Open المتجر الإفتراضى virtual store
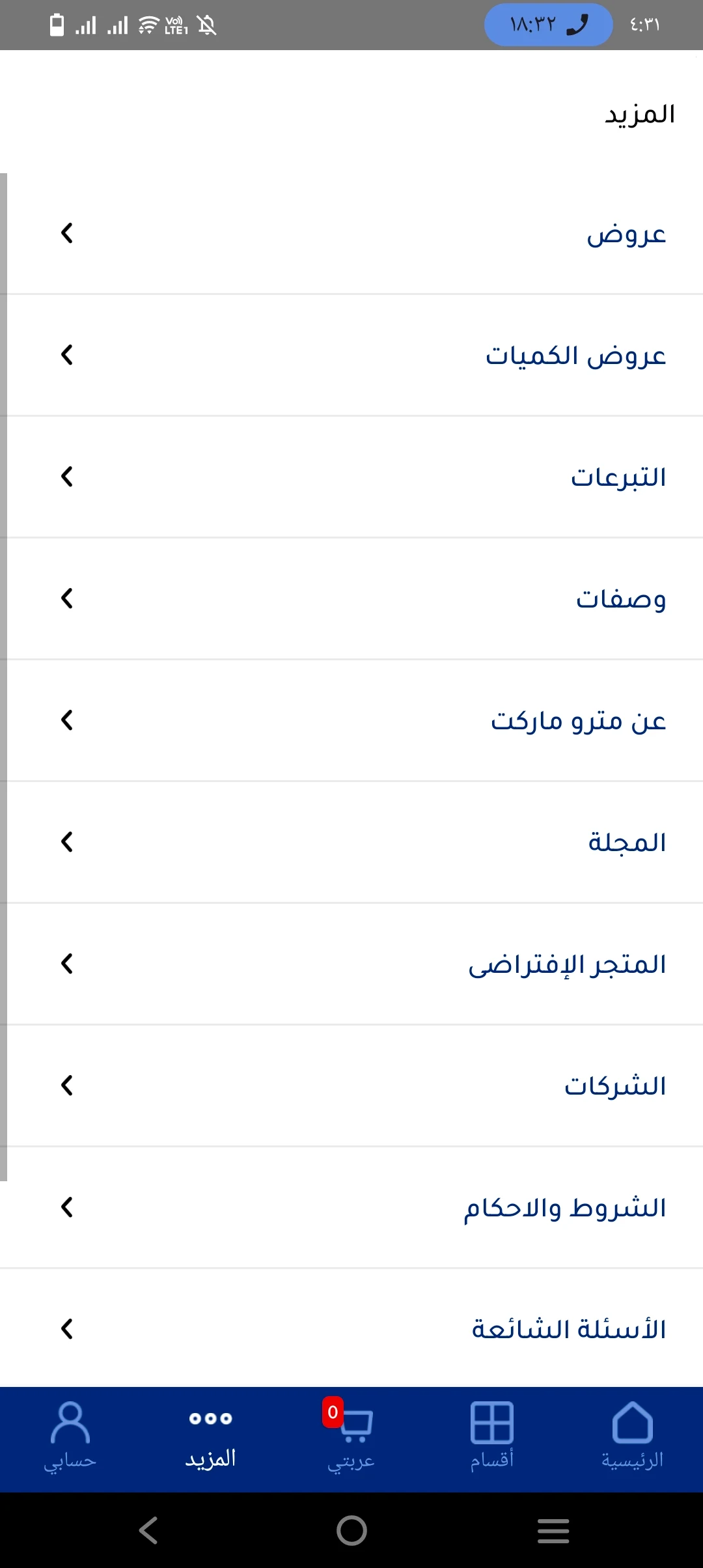The width and height of the screenshot is (703, 1568). (x=351, y=964)
